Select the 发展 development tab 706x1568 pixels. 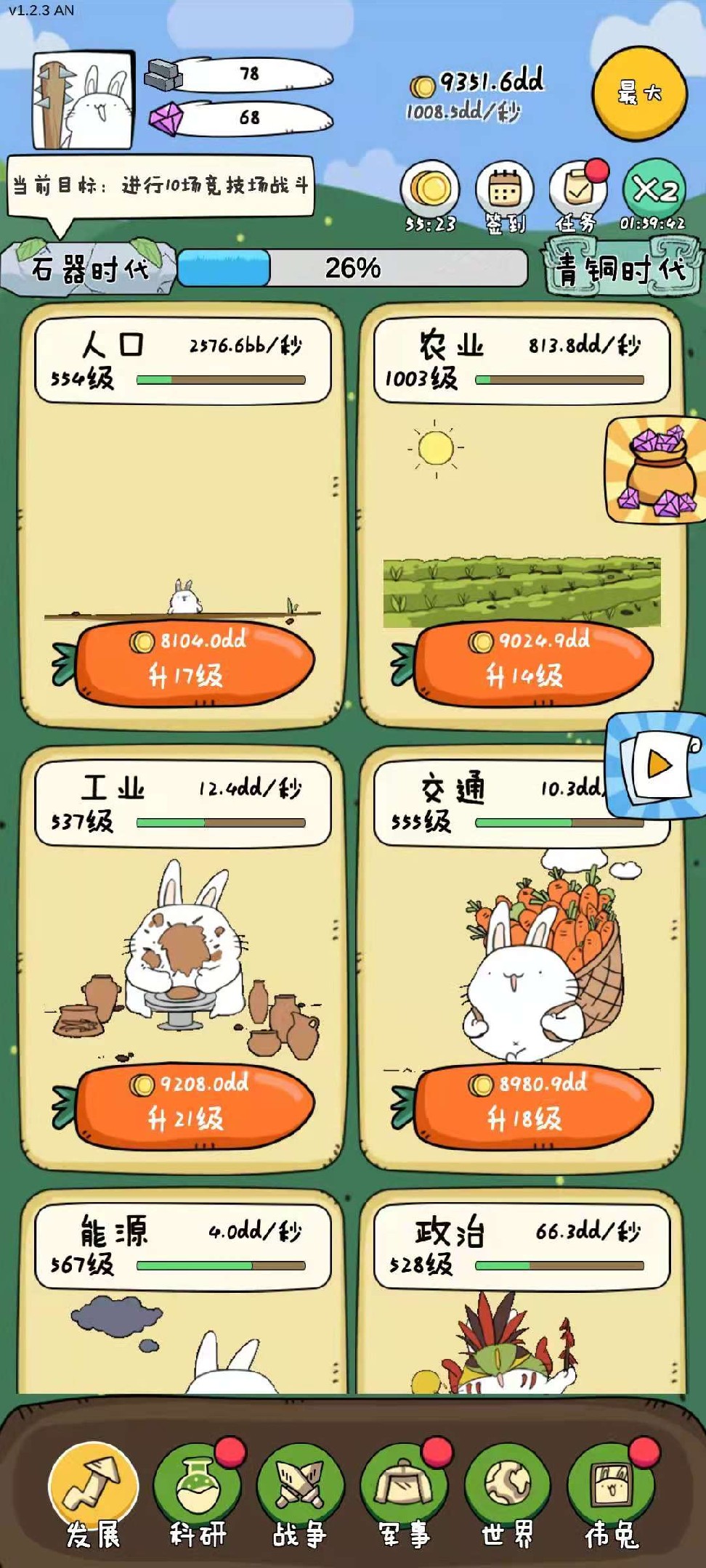(x=93, y=1494)
